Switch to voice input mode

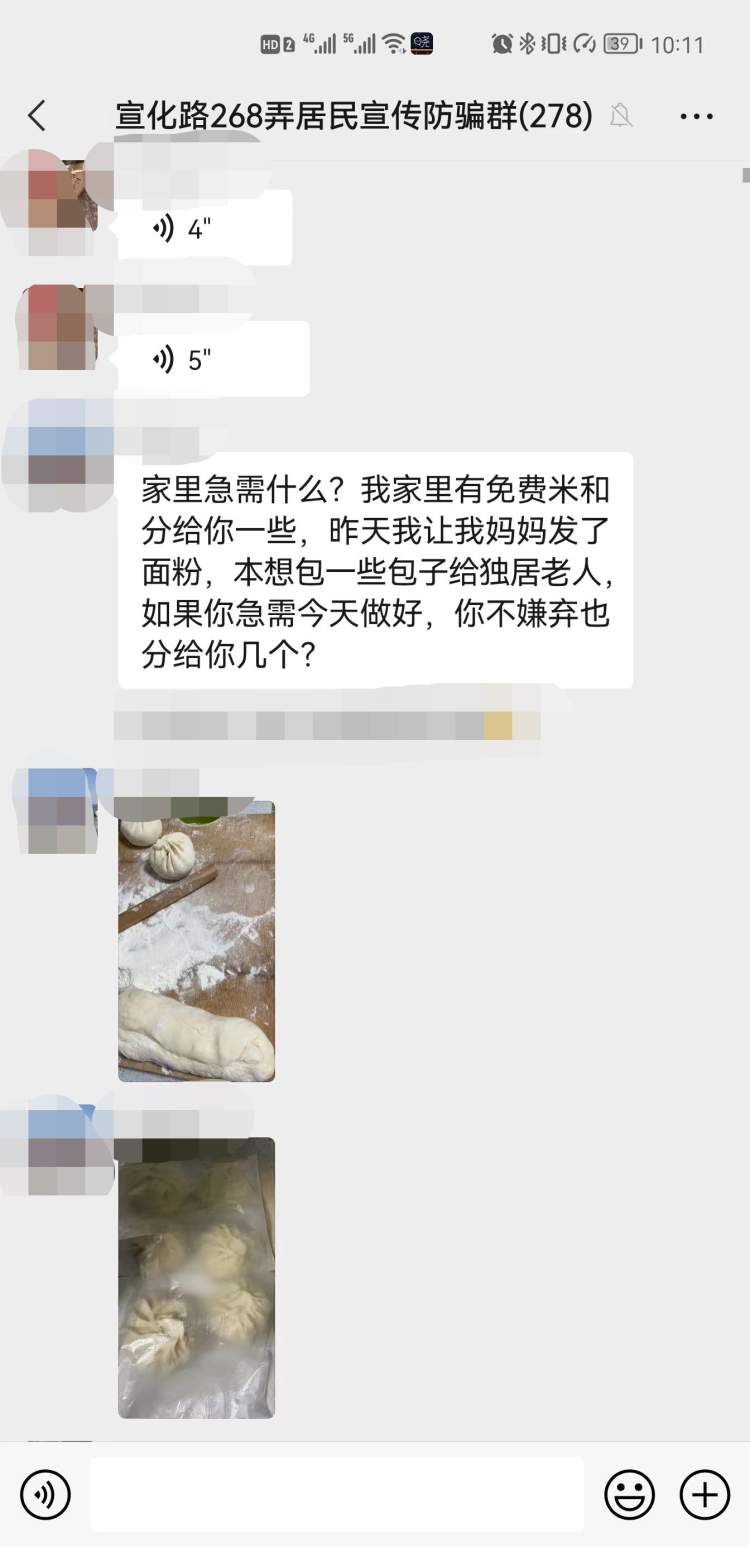pyautogui.click(x=45, y=1495)
